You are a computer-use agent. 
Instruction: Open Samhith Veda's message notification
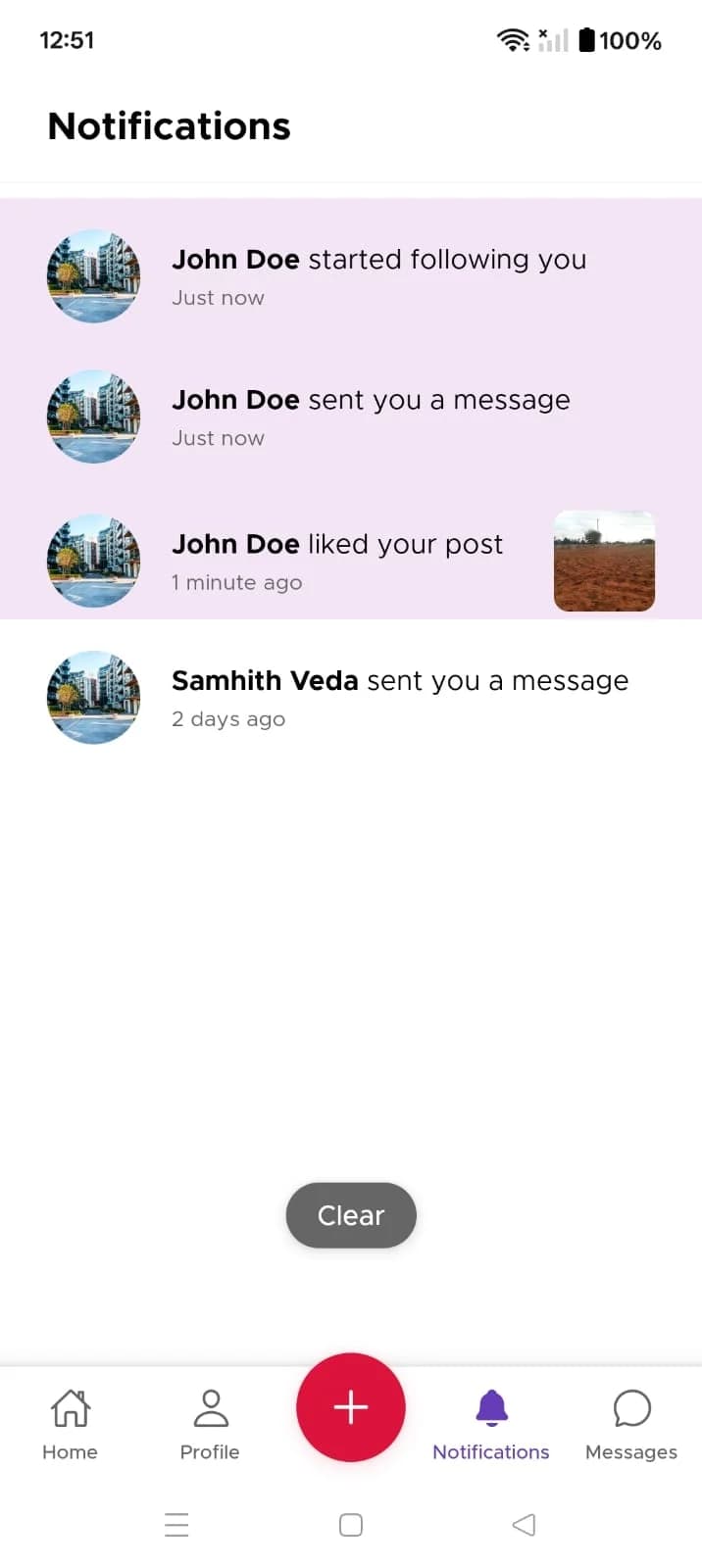(x=400, y=697)
